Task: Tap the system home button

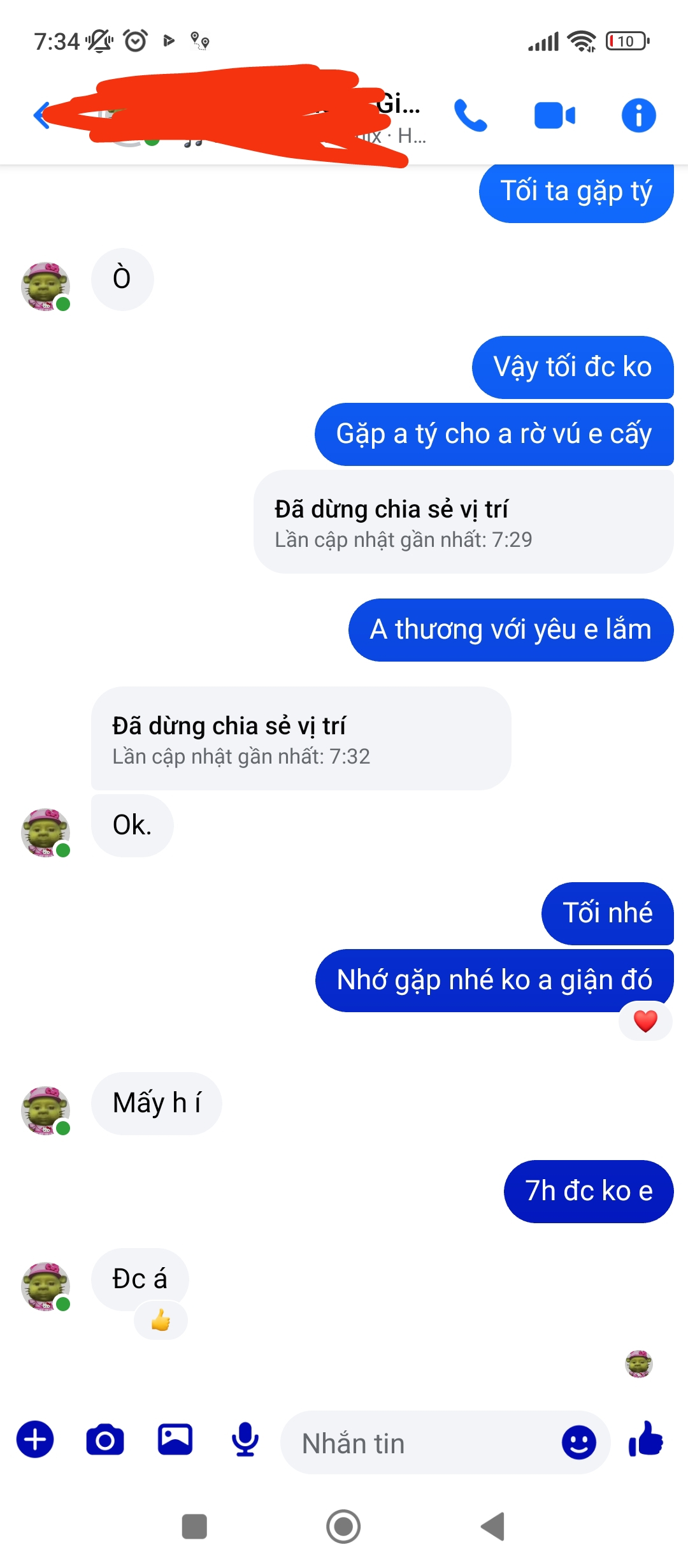Action: pos(343,1527)
